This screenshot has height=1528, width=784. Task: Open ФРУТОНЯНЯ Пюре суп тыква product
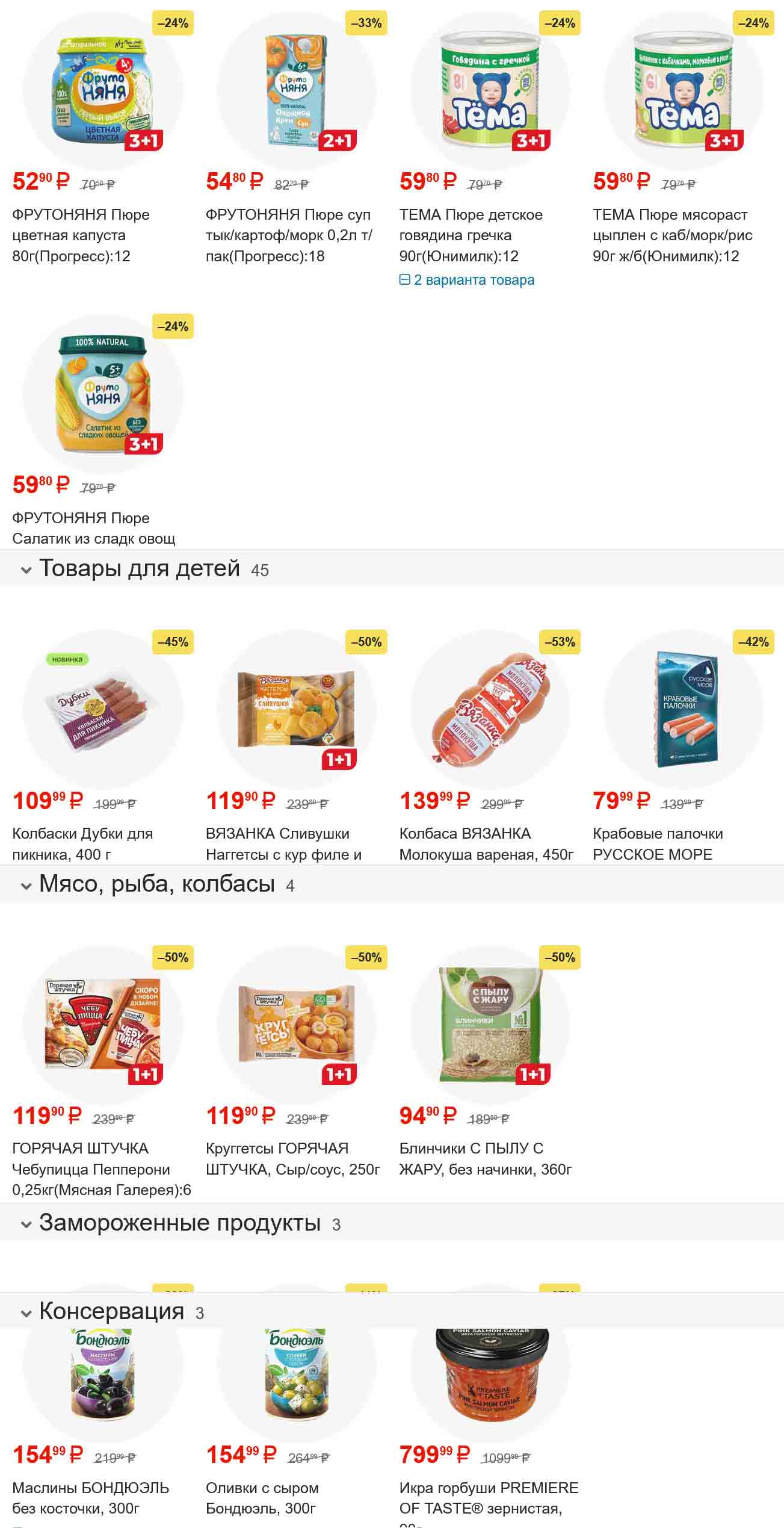pos(289,235)
